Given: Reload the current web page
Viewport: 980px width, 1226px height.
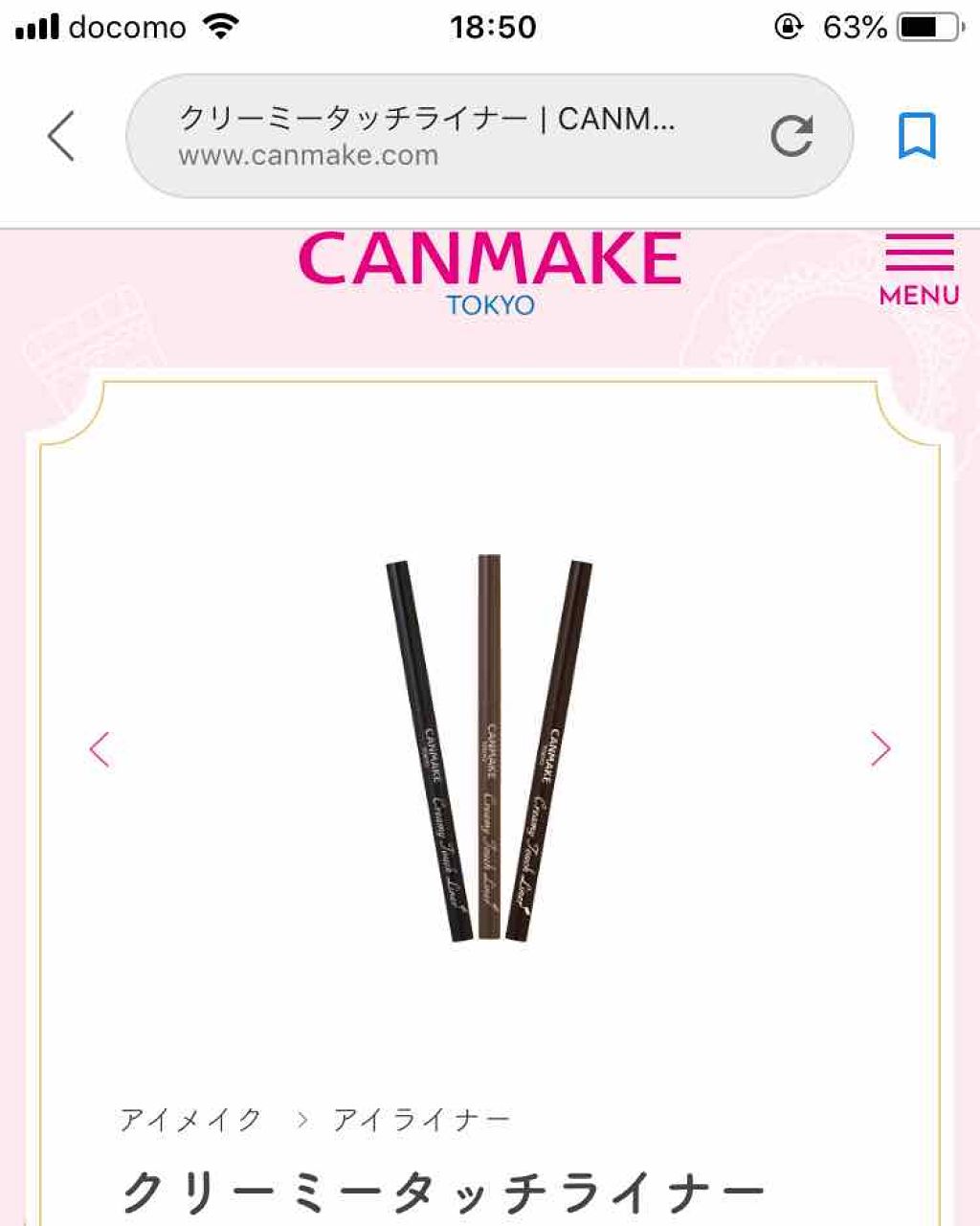Looking at the screenshot, I should 791,136.
